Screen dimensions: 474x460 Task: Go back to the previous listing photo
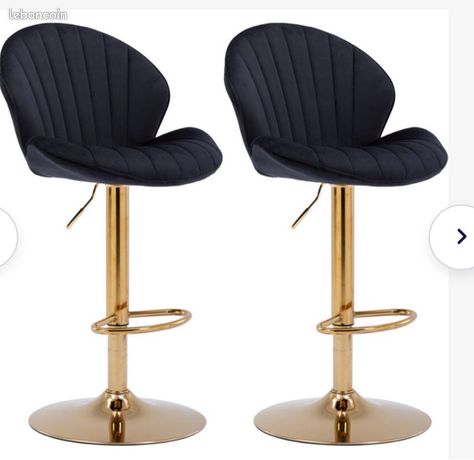click(5, 236)
